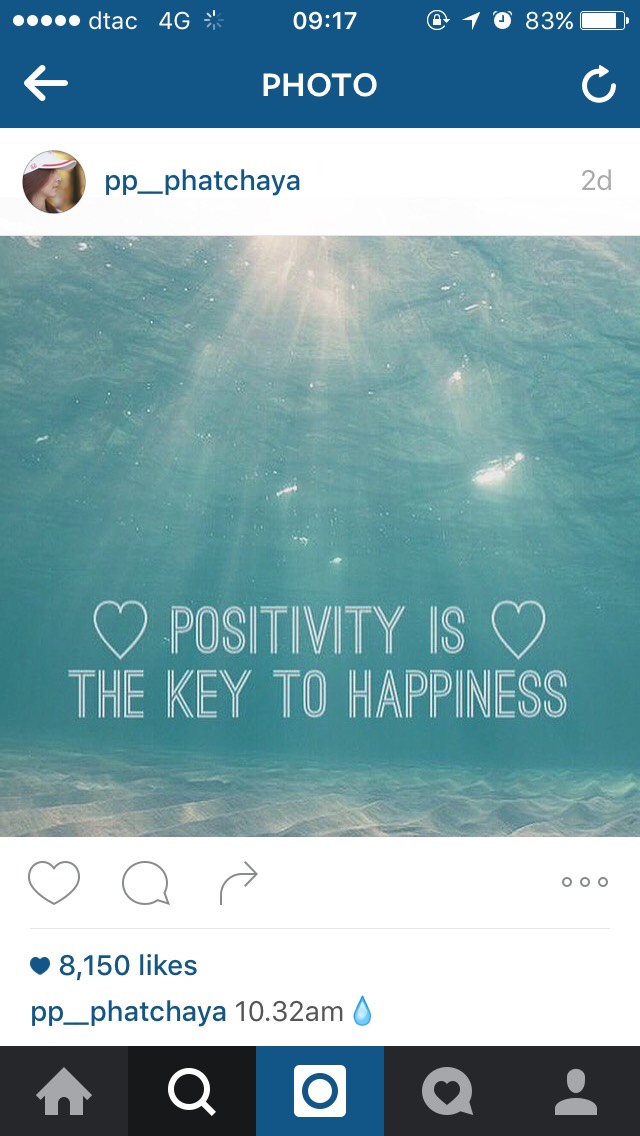The image size is (640, 1136).
Task: Share the post with the arrow icon
Action: [238, 883]
